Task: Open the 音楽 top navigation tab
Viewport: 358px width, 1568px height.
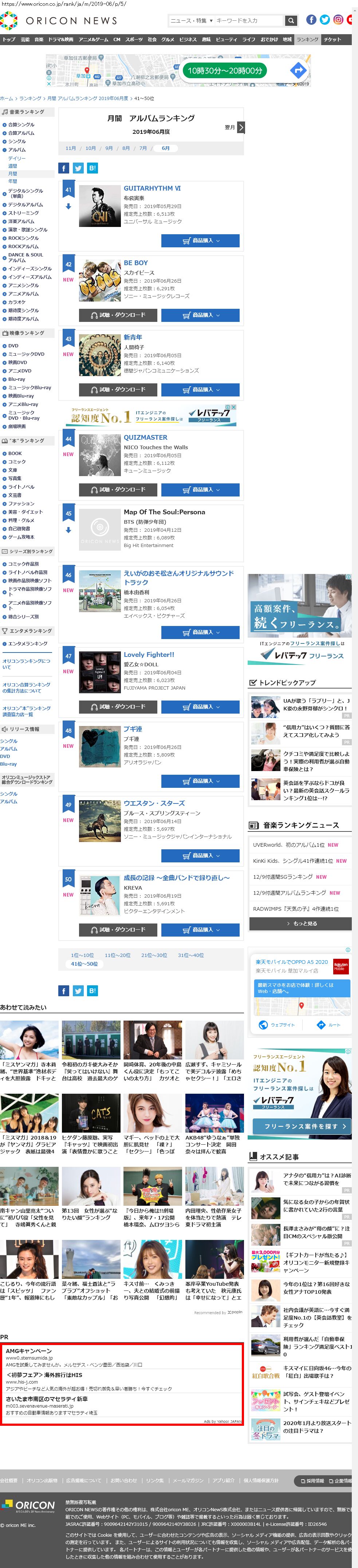Action: (39, 40)
